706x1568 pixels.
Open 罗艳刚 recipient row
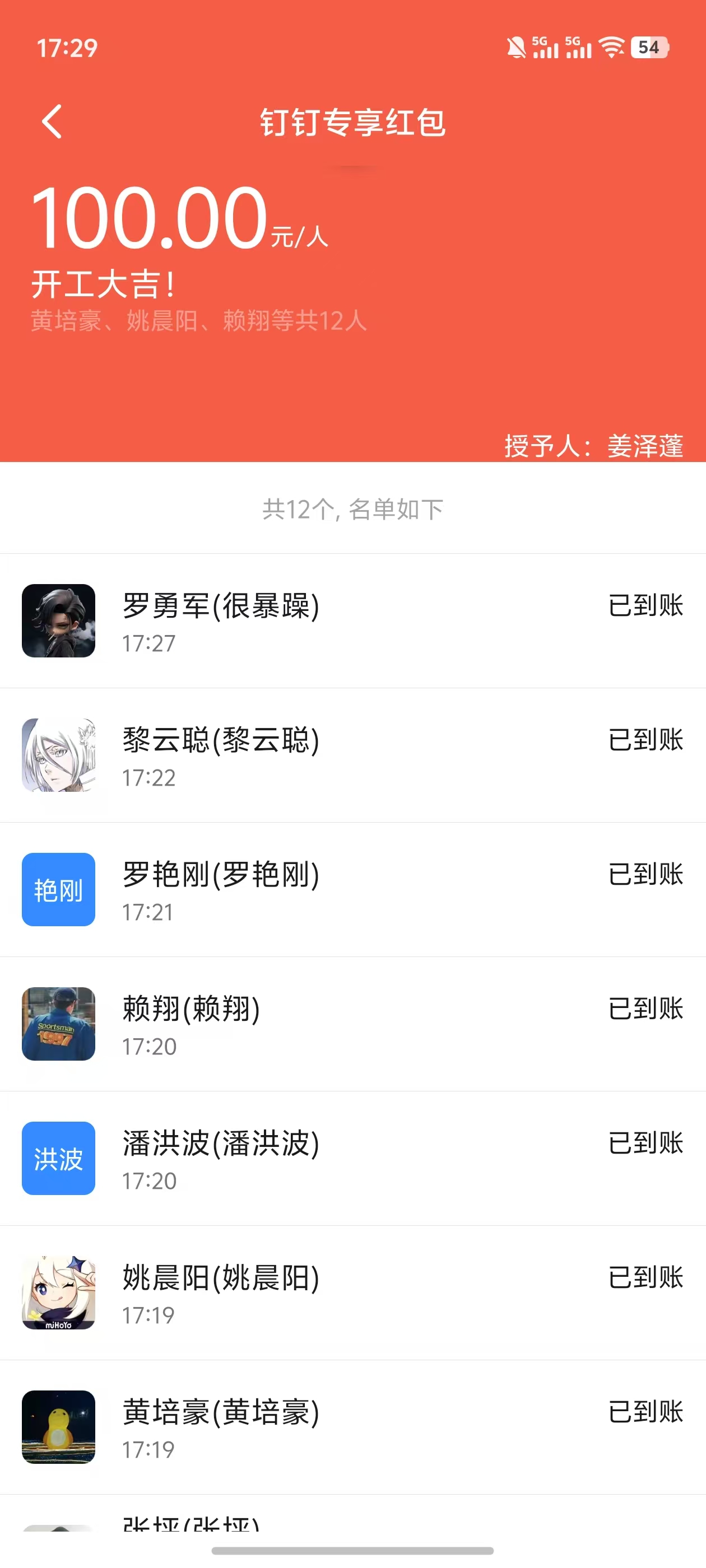[x=352, y=890]
